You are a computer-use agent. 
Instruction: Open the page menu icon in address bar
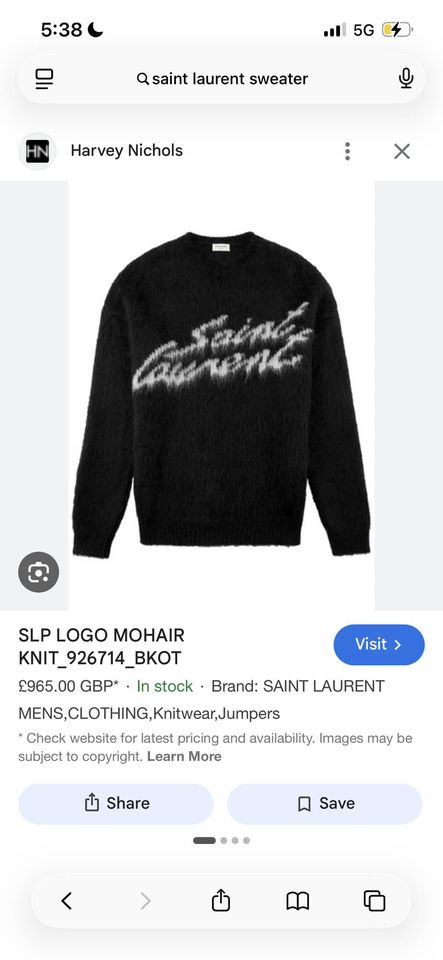(x=44, y=79)
